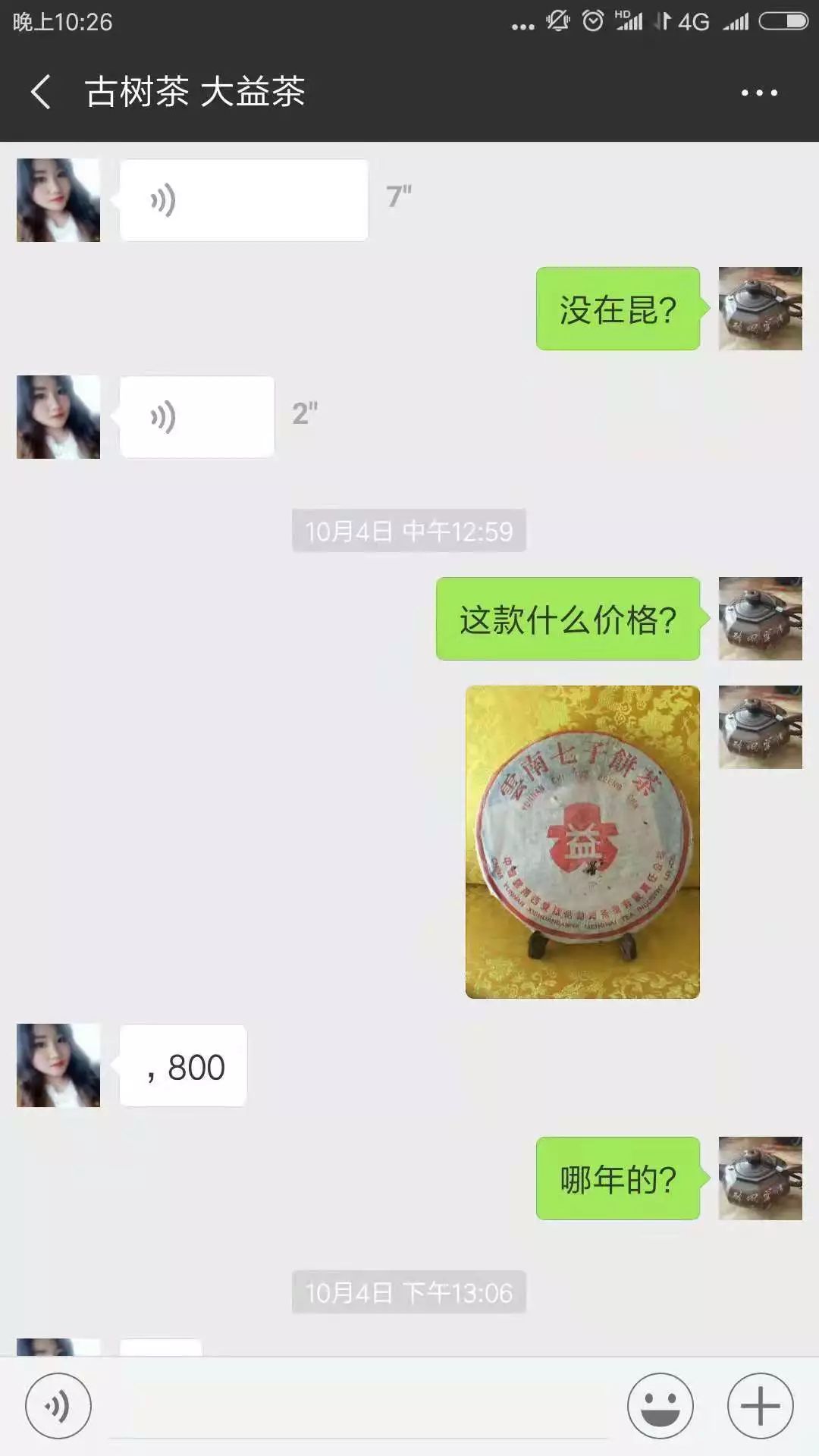Screen dimensions: 819x1456
Task: Play the 2-second voice message
Action: pyautogui.click(x=197, y=416)
